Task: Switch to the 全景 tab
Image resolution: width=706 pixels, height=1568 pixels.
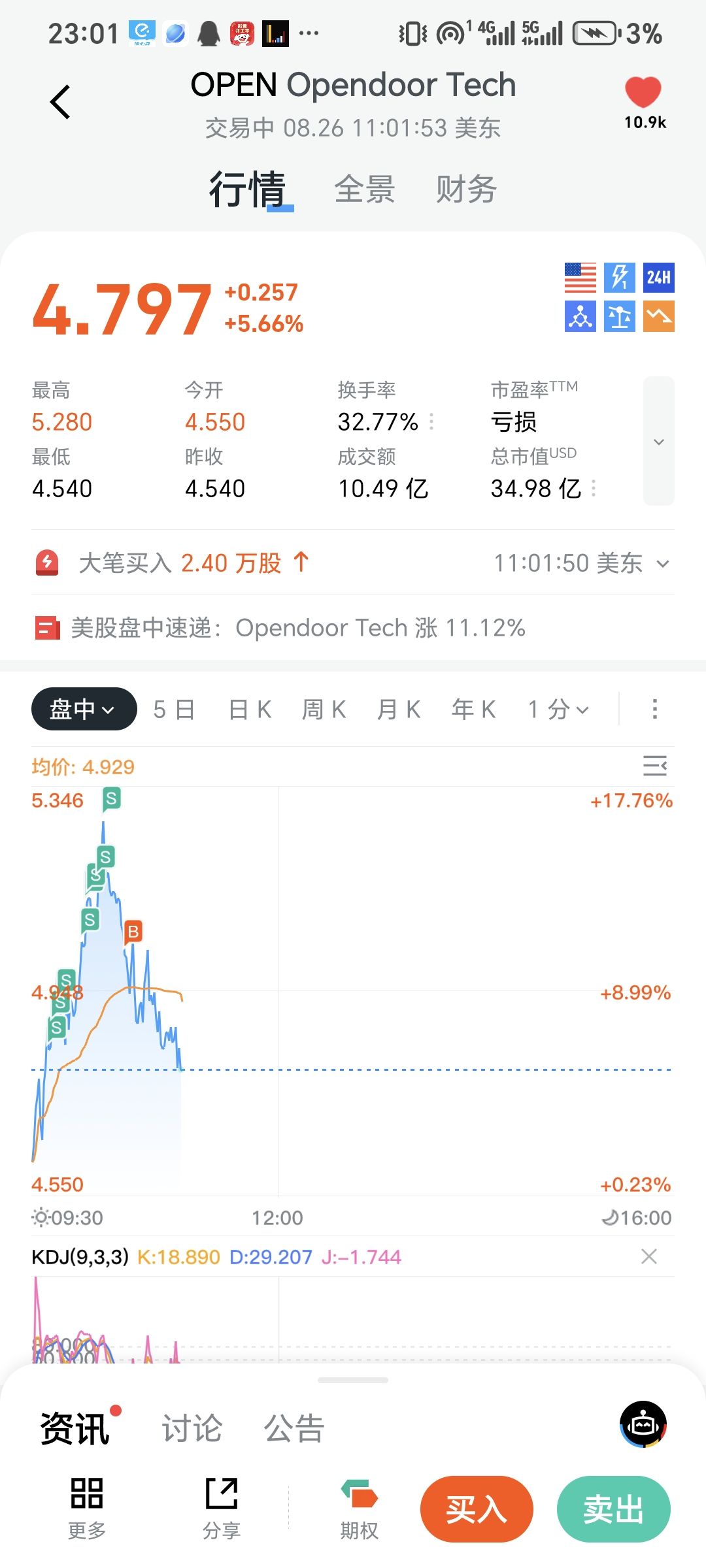Action: coord(364,189)
